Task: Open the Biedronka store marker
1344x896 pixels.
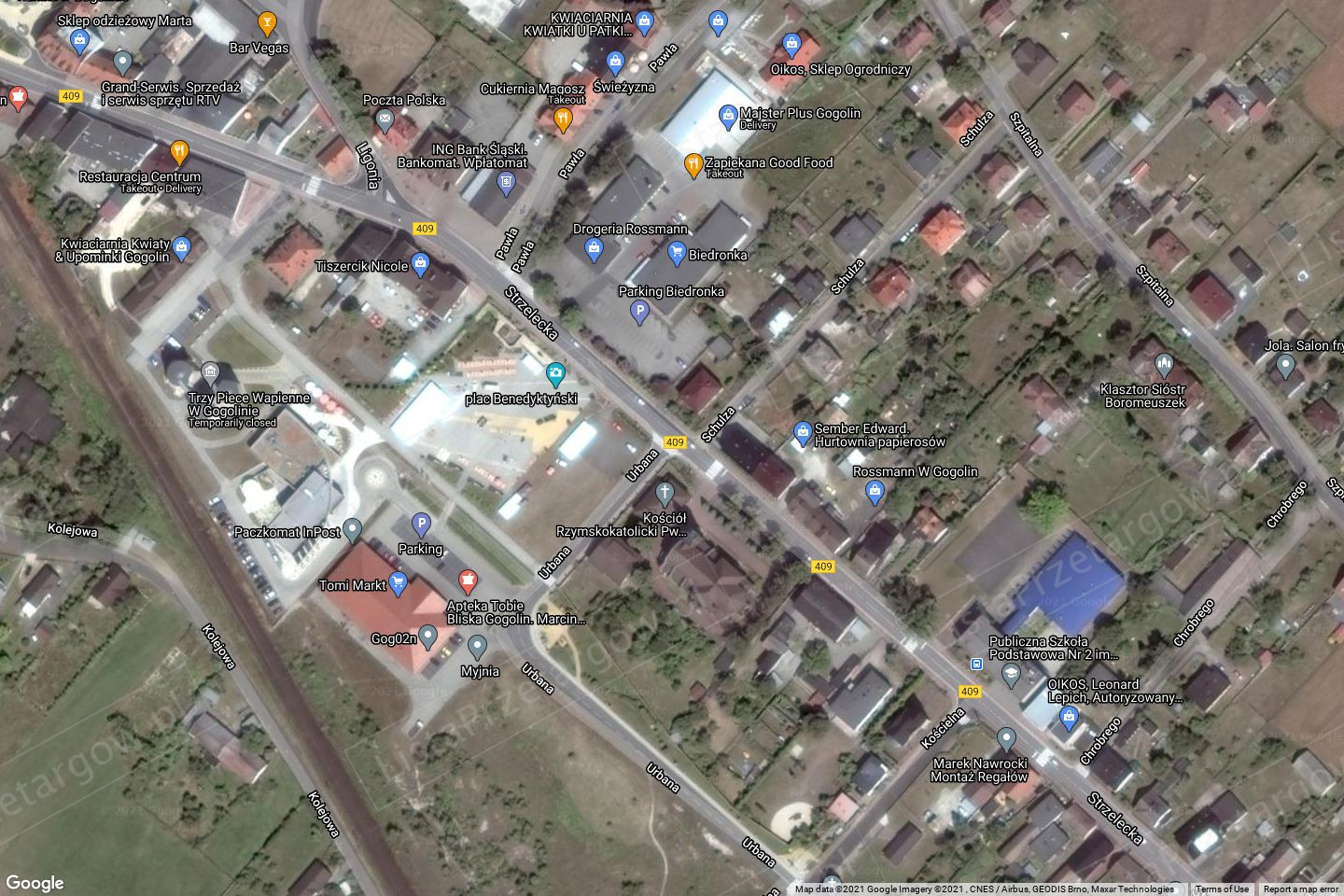Action: 677,252
